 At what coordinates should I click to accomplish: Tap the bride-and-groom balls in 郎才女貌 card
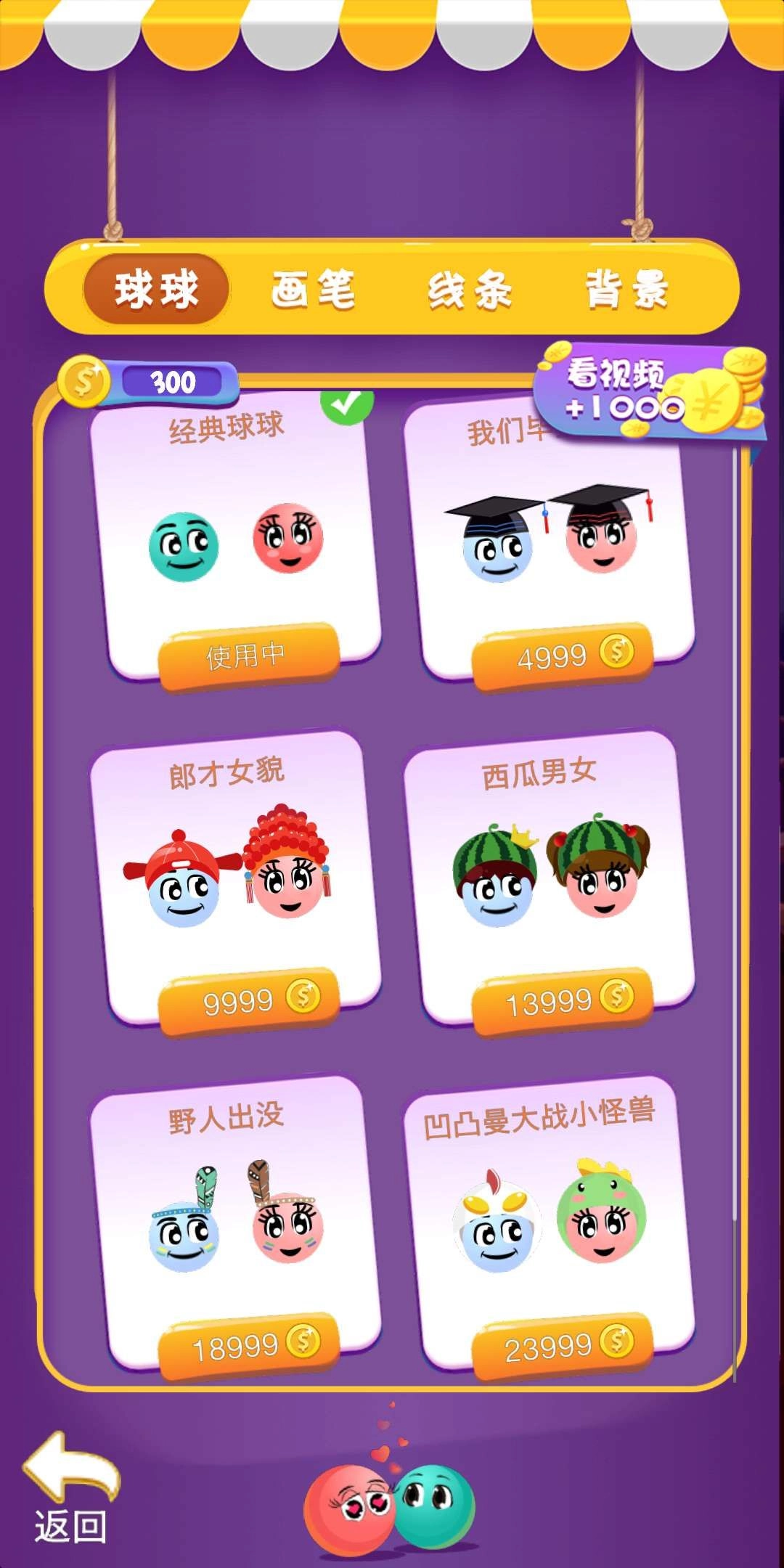pyautogui.click(x=236, y=878)
